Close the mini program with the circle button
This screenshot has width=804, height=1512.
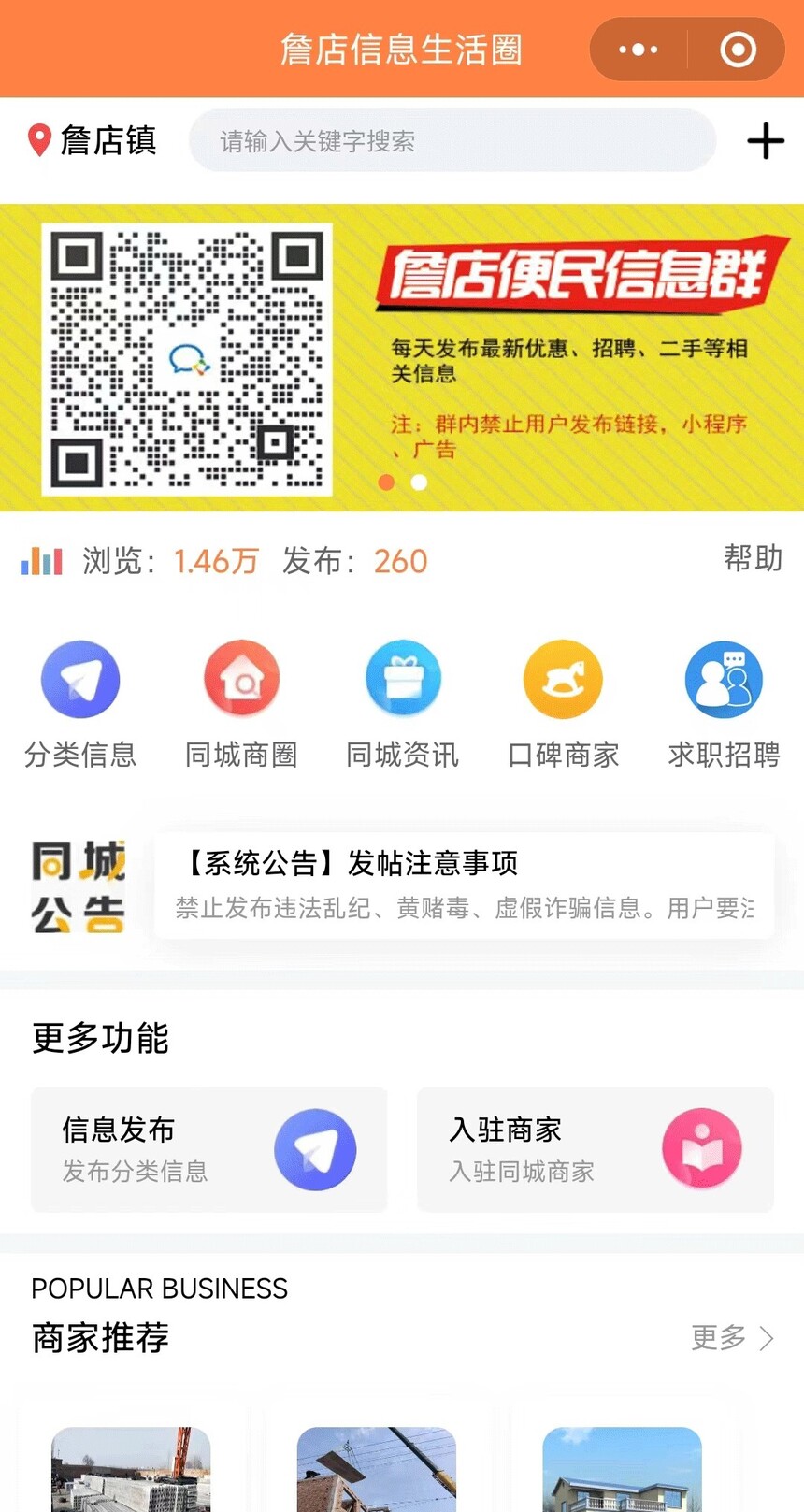tap(738, 50)
